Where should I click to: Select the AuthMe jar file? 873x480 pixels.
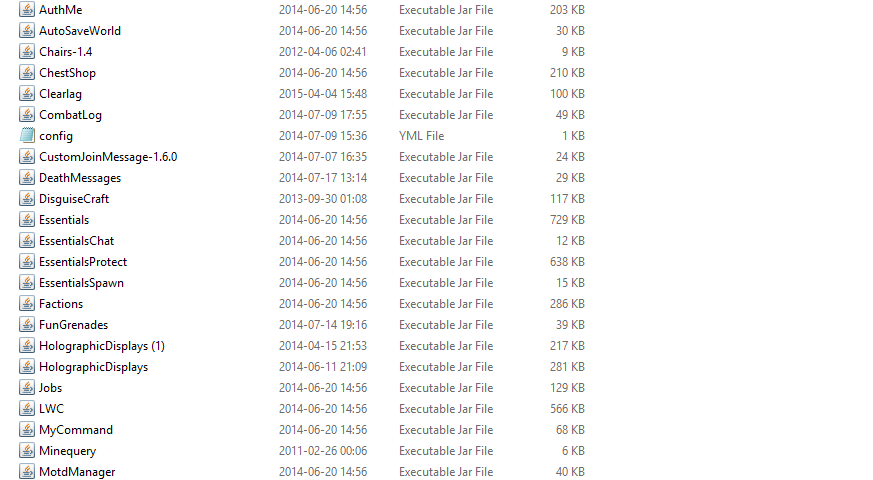pyautogui.click(x=60, y=9)
